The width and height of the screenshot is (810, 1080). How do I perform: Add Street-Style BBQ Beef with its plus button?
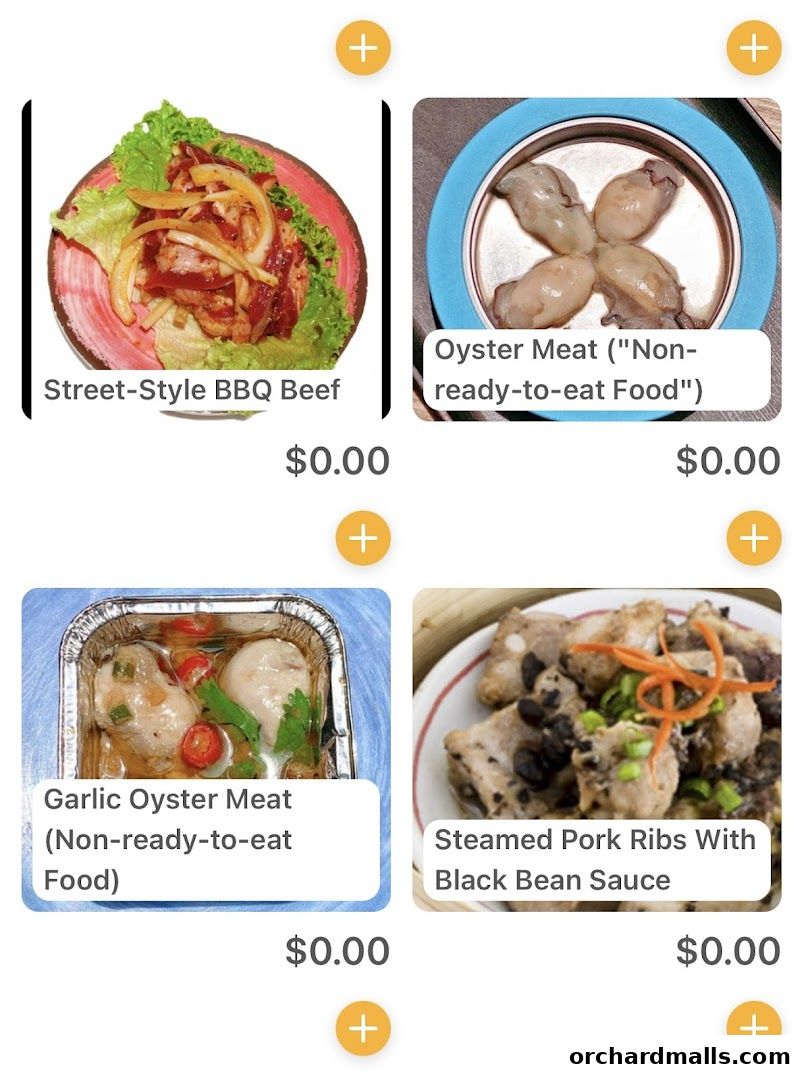362,538
